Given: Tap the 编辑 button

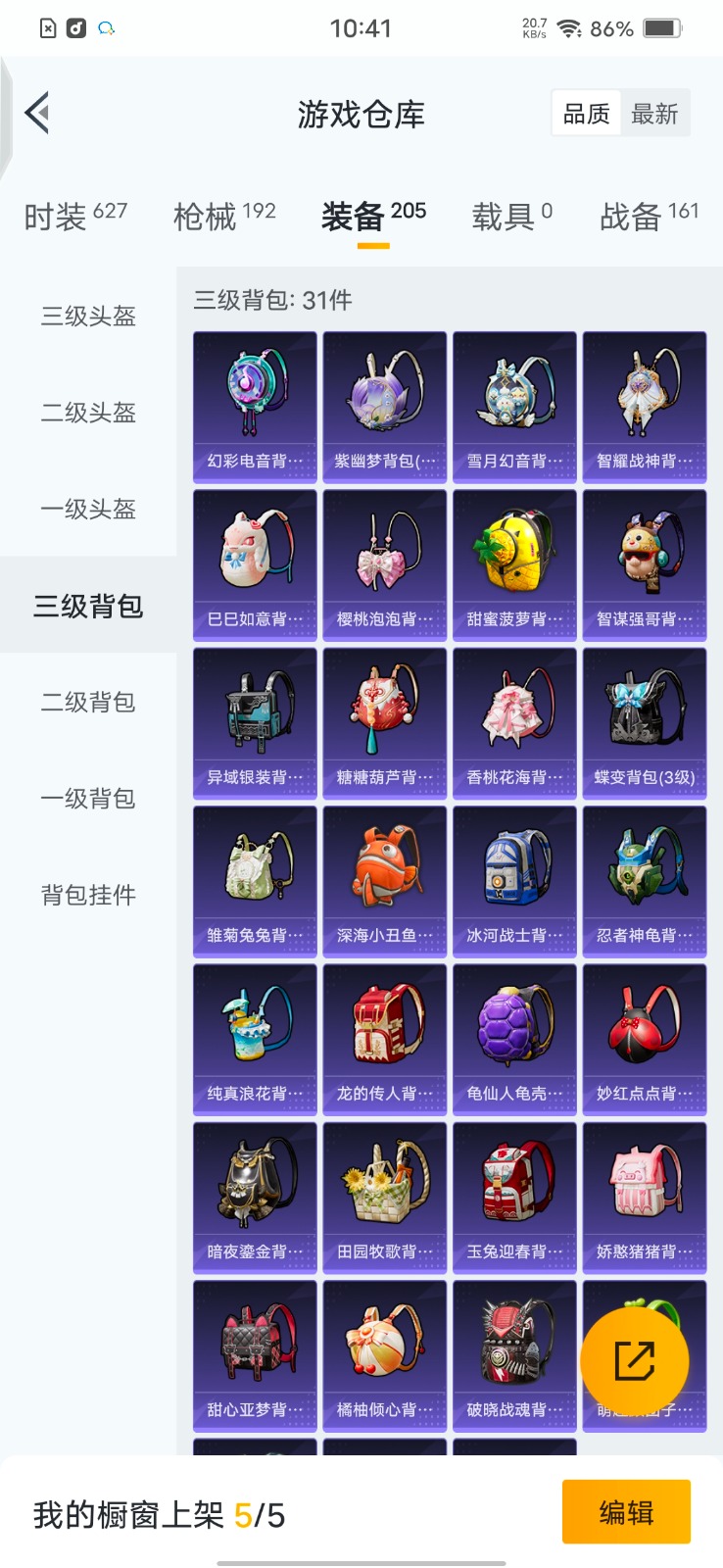Looking at the screenshot, I should click(626, 1512).
